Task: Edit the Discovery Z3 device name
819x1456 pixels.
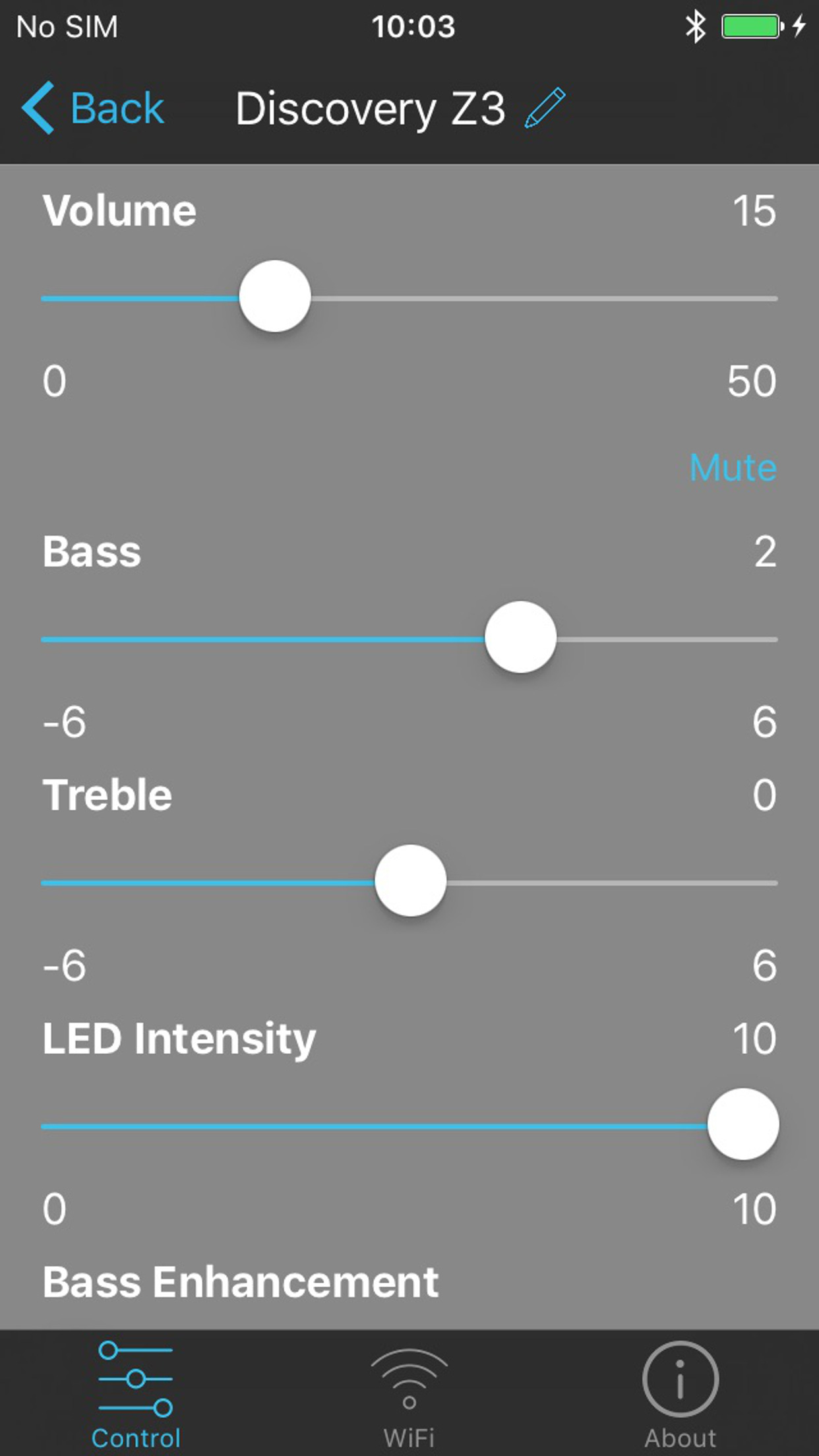Action: 545,107
